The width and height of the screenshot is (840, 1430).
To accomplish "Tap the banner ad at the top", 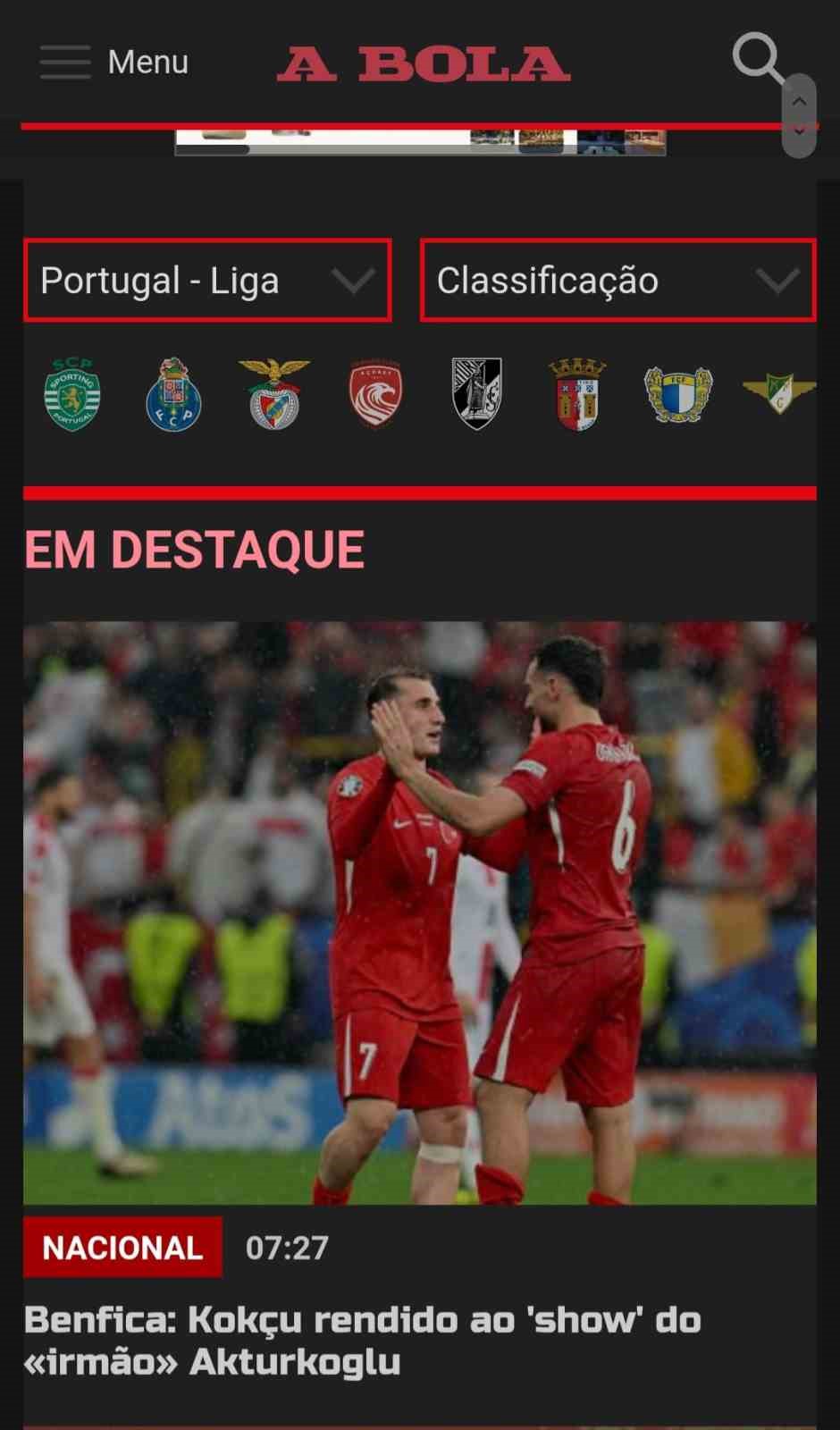I will pyautogui.click(x=420, y=141).
